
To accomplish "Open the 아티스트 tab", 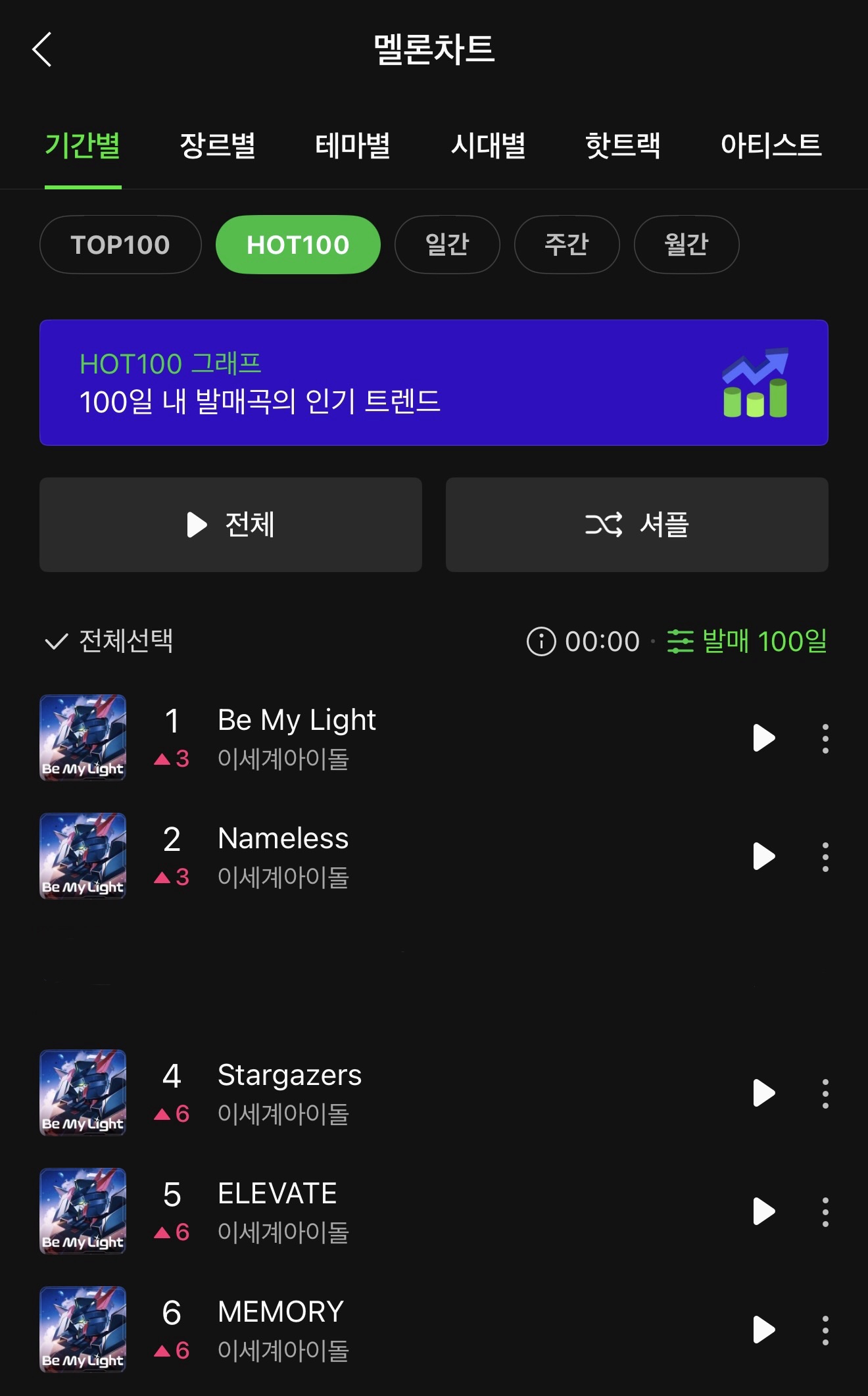I will coord(771,145).
